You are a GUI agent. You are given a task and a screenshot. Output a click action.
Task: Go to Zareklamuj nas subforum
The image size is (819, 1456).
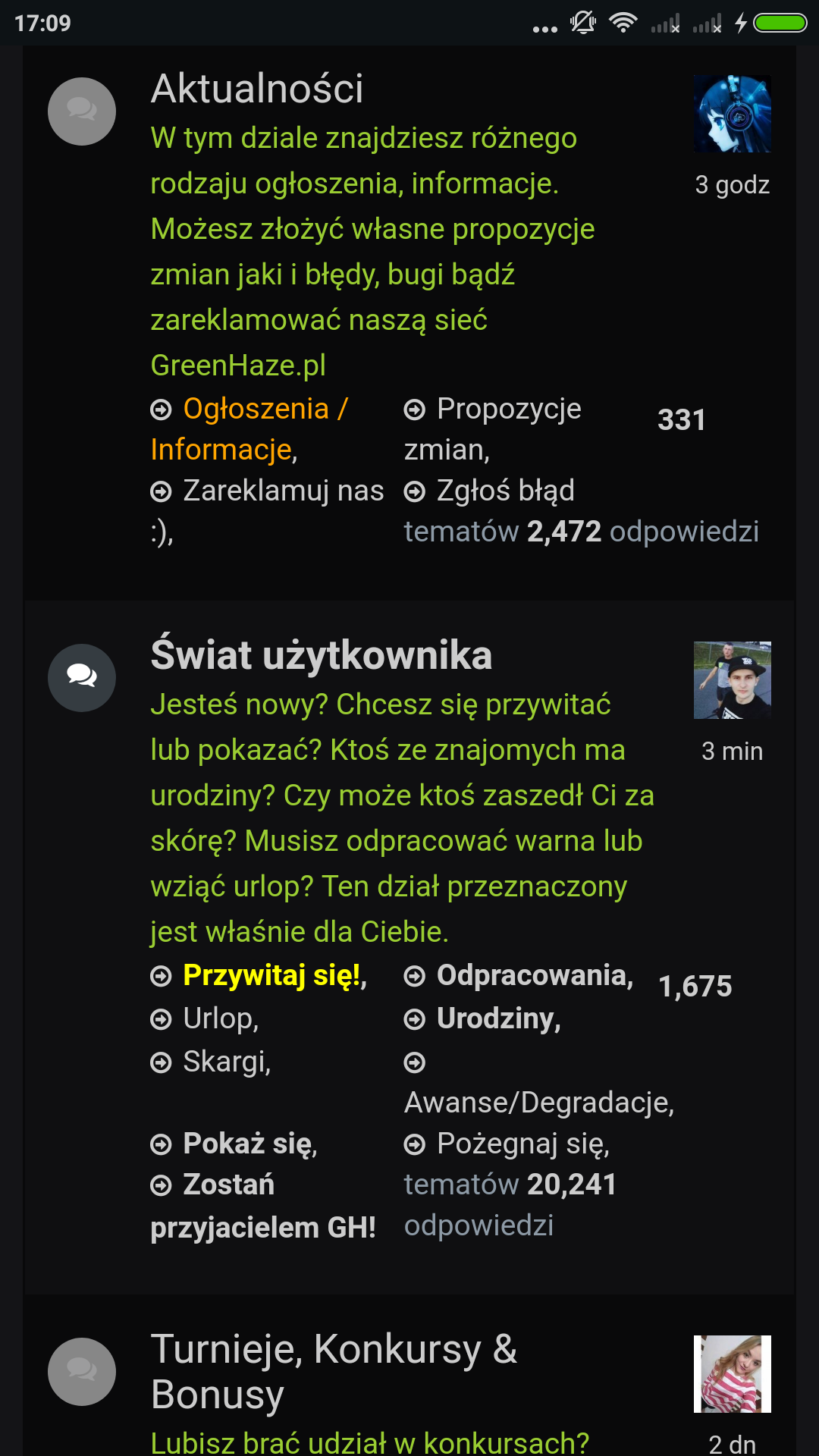click(283, 491)
